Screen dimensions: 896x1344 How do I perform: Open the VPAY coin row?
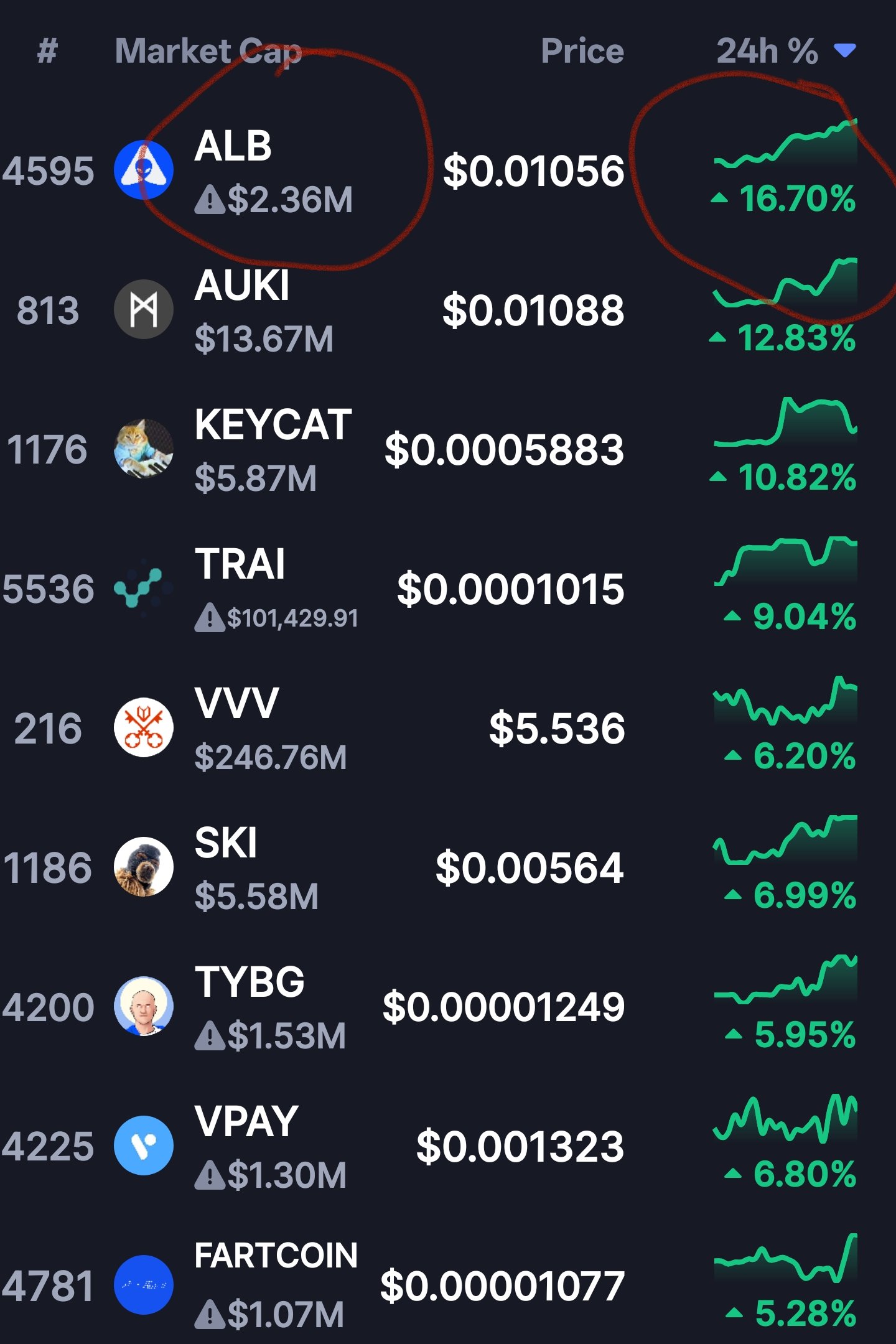246,1122
